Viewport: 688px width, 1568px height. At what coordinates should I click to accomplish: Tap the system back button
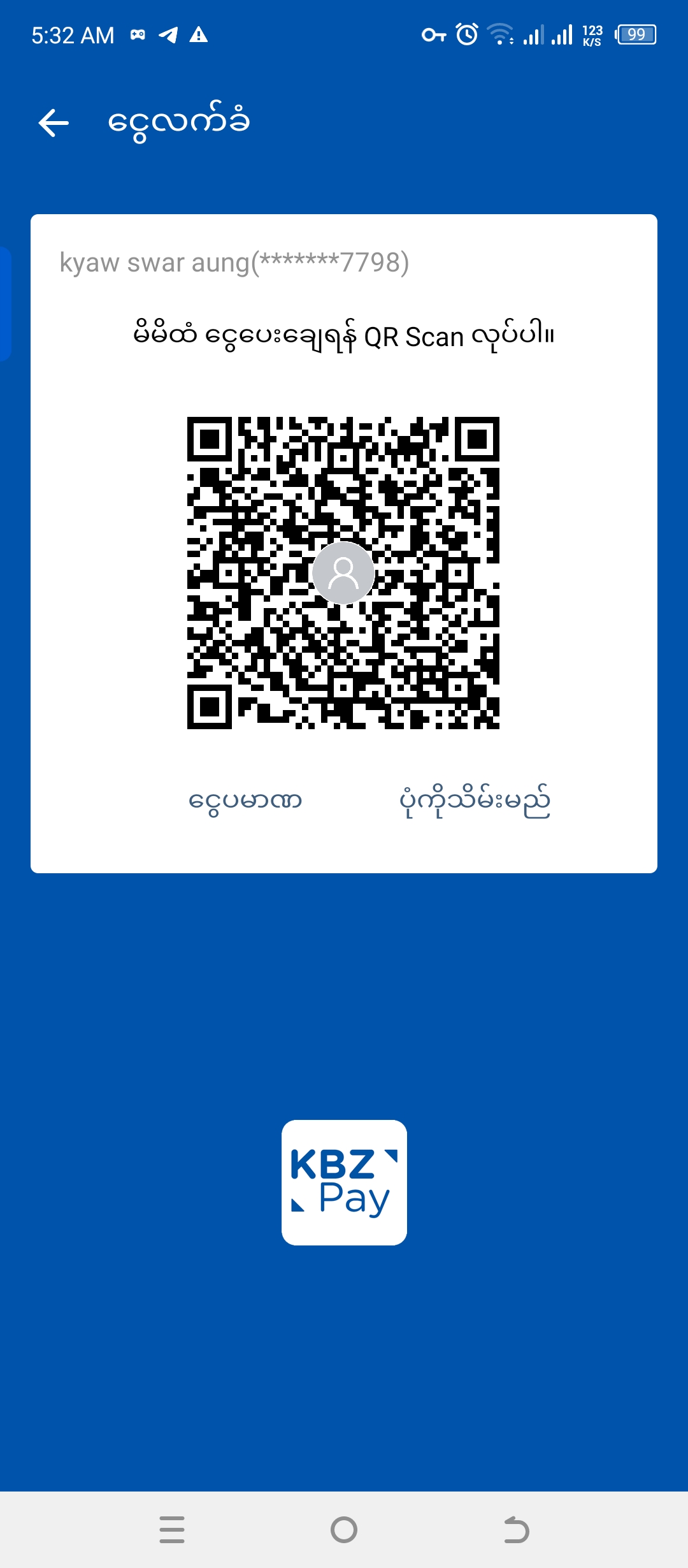tap(516, 1529)
